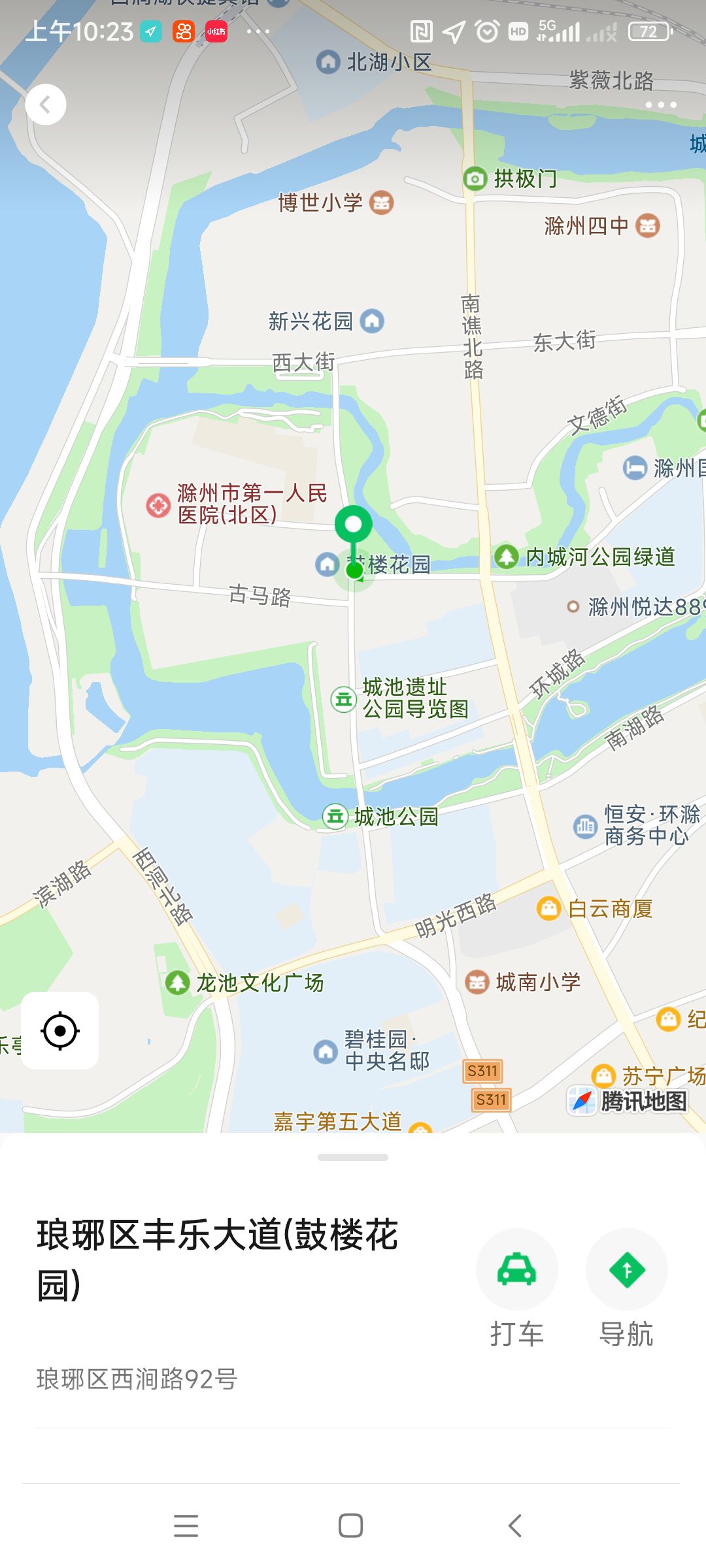Open the three-dot overflow menu
This screenshot has width=706, height=1568.
pos(660,105)
